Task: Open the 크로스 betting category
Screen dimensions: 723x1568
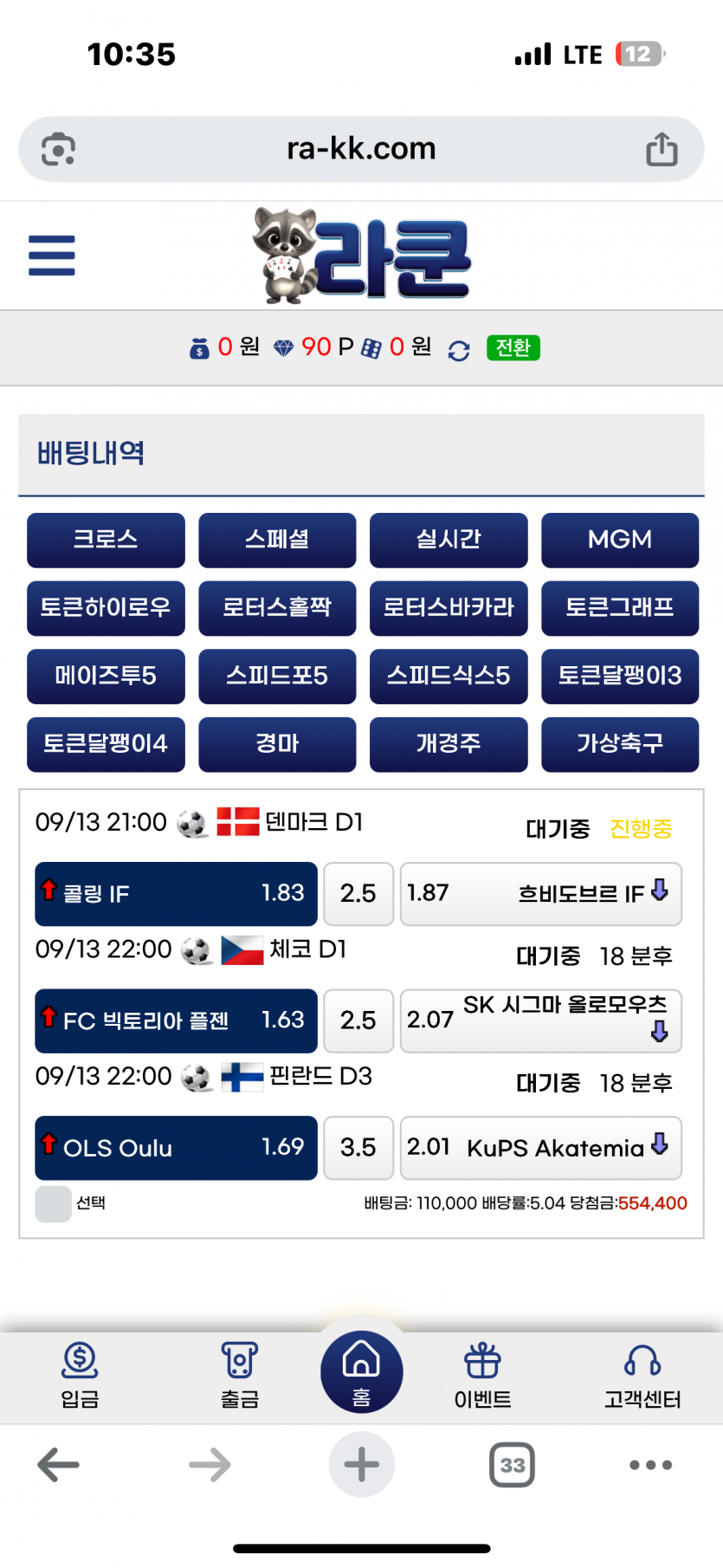Action: tap(106, 540)
